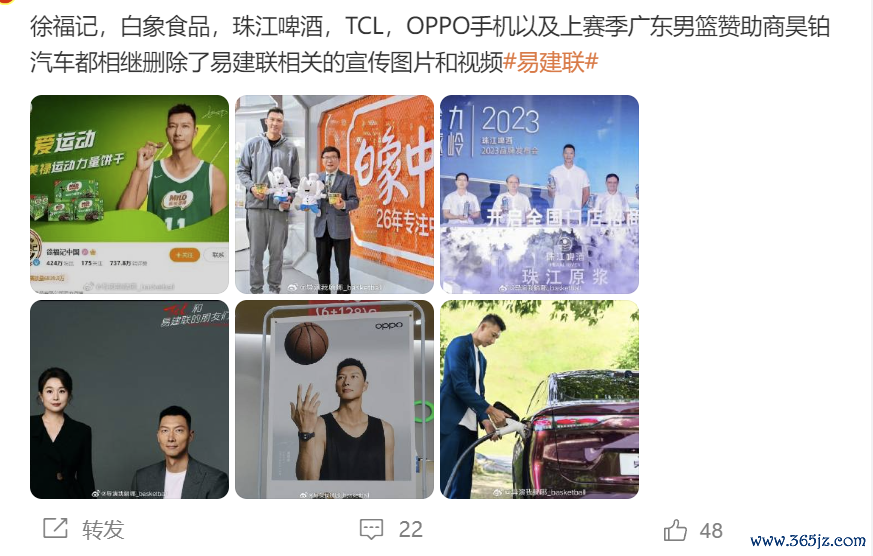This screenshot has width=873, height=556.
Task: View the photo with woman in black suit
Action: pos(129,399)
